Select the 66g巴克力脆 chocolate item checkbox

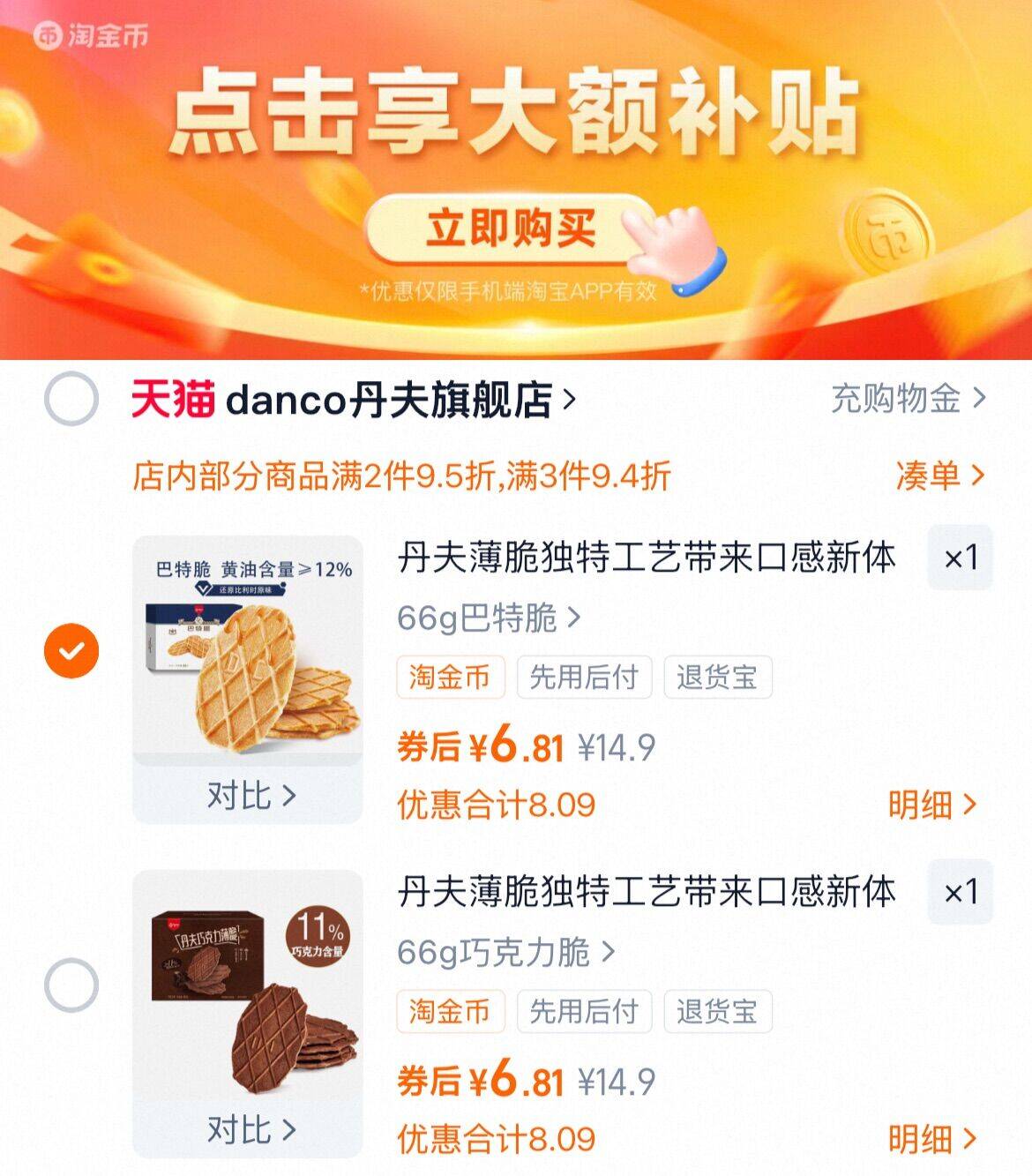71,985
